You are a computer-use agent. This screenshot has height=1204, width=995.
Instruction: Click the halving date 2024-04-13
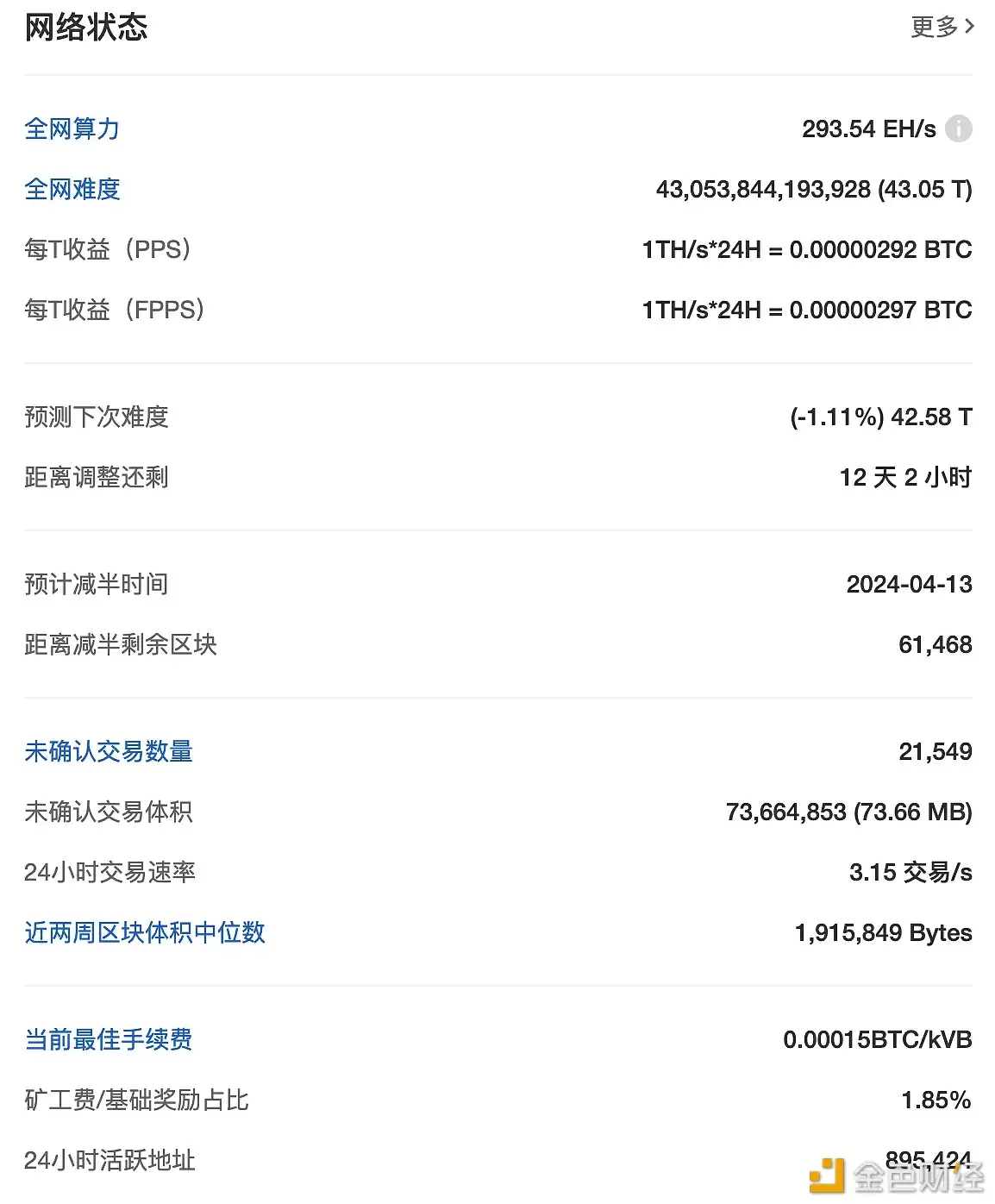click(x=909, y=585)
